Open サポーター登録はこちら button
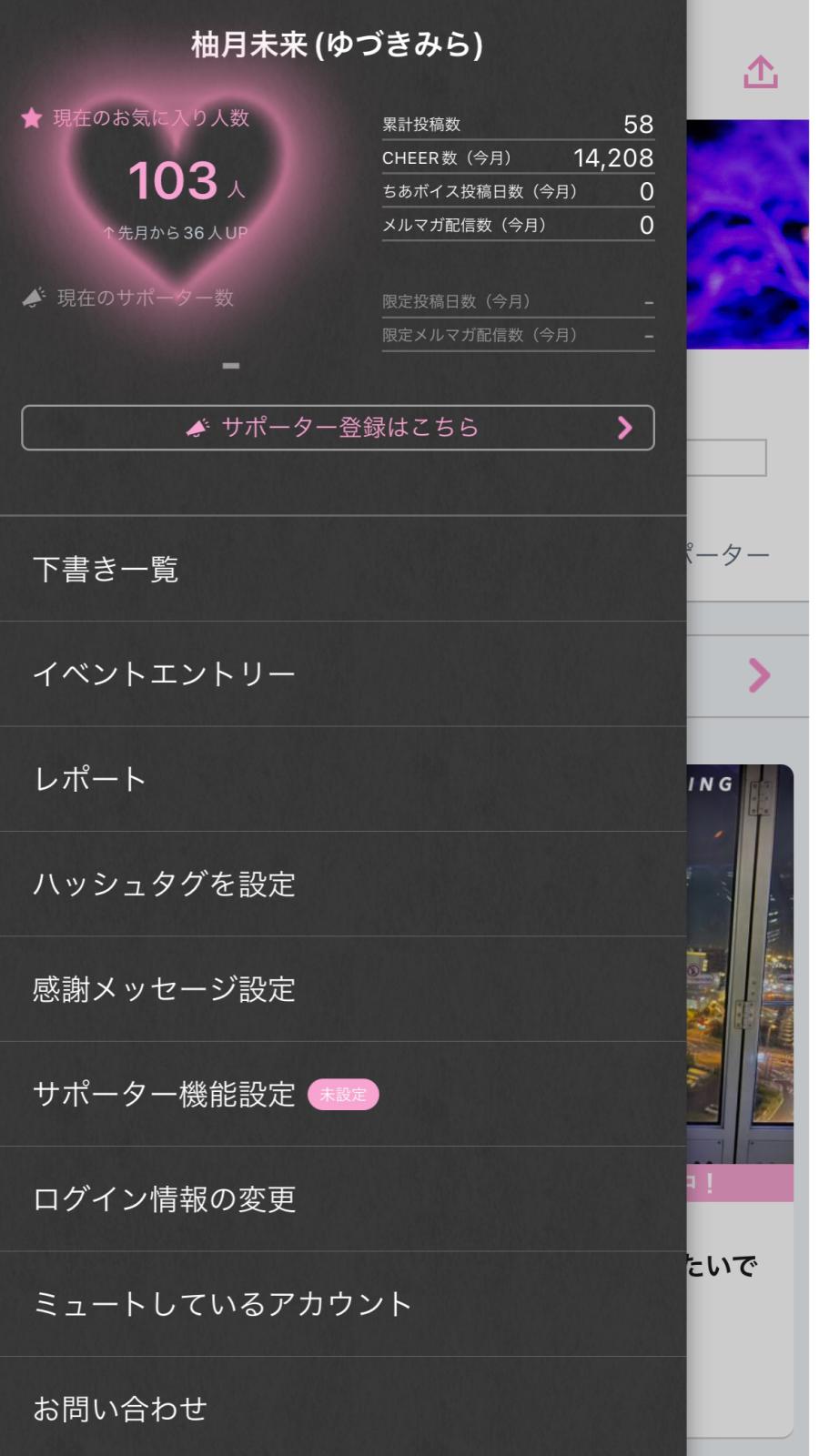The image size is (819, 1456). (x=338, y=428)
